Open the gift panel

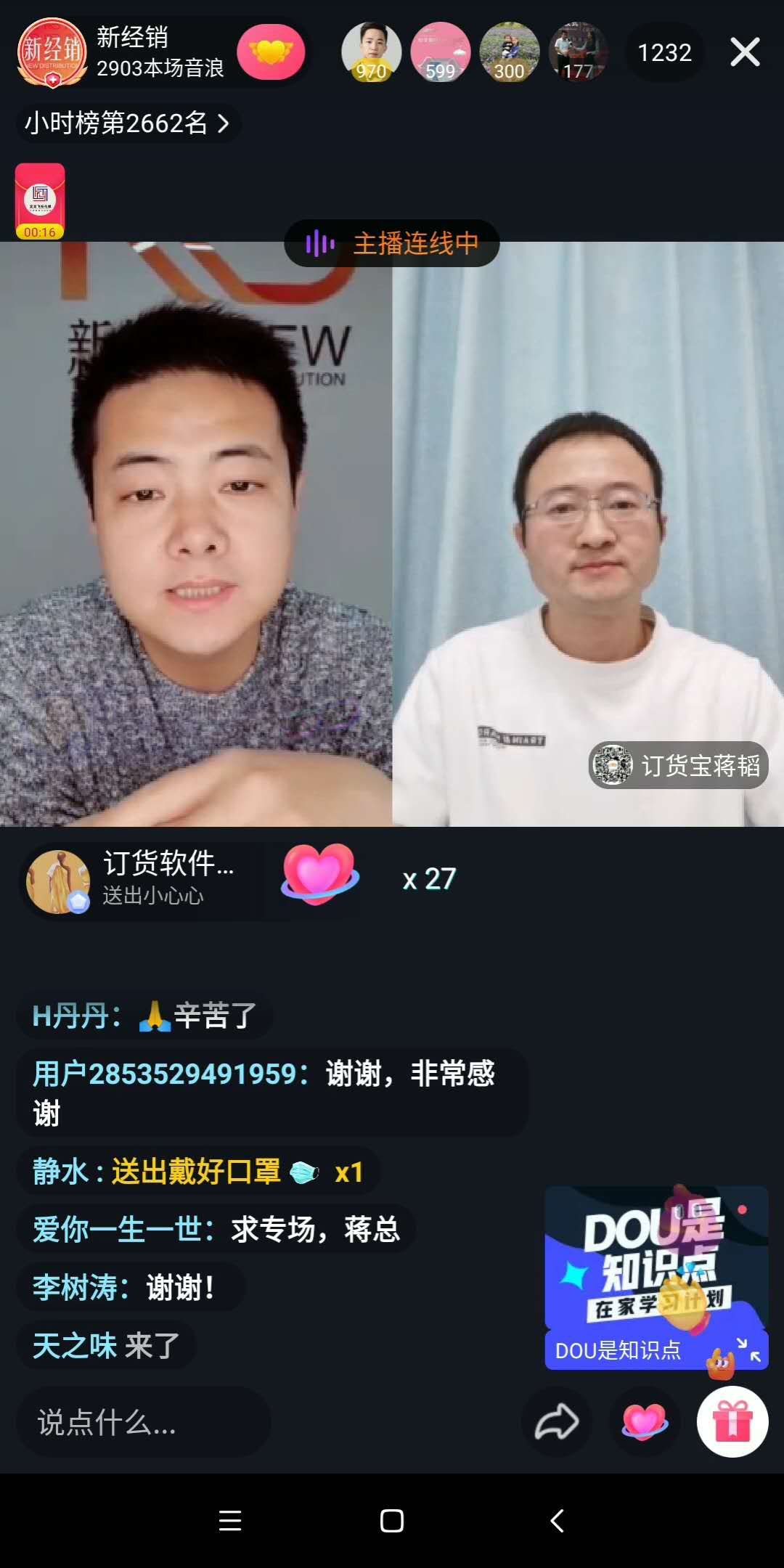click(732, 1422)
